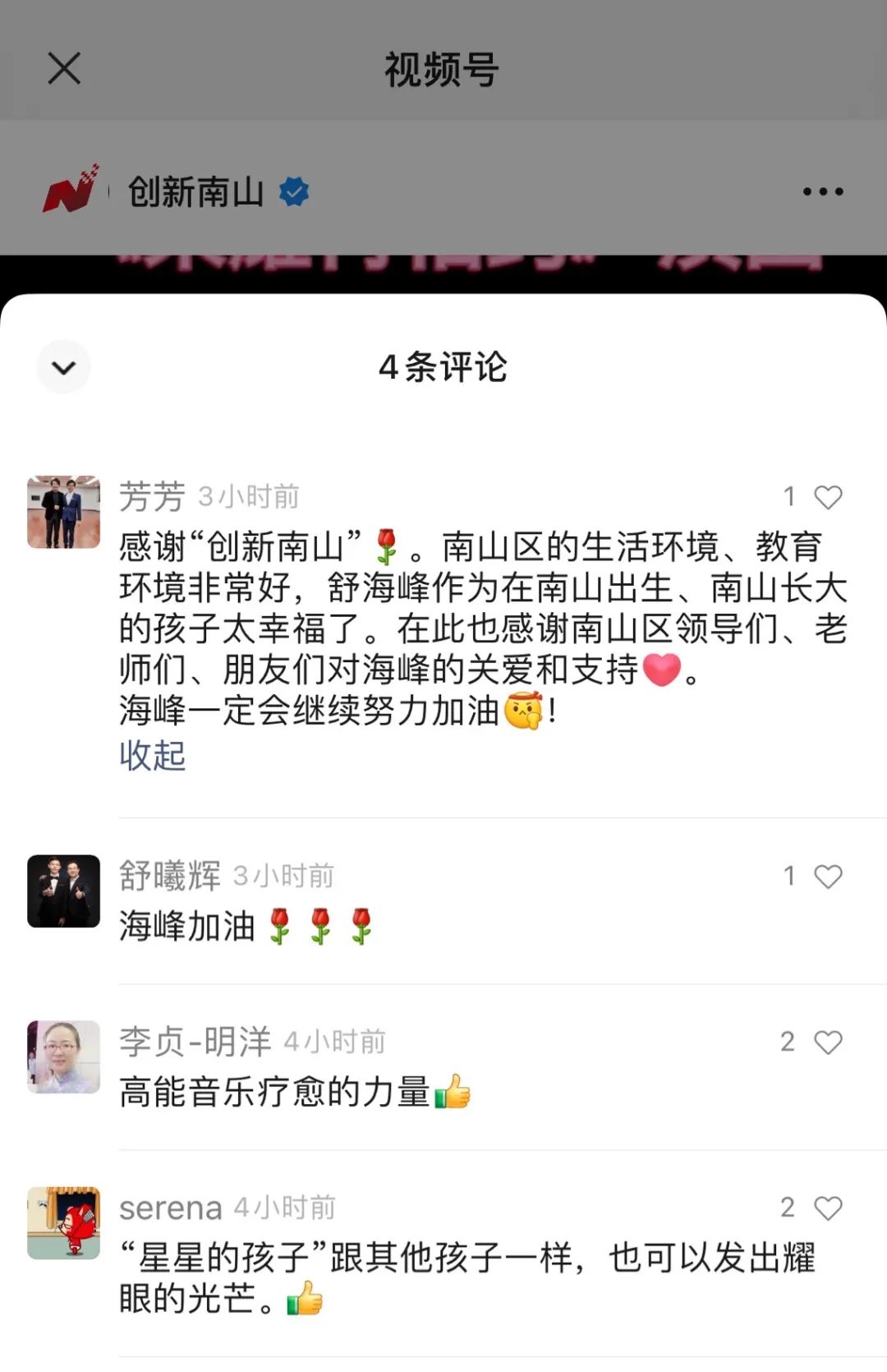Like 舒曦辉's comment

coord(827,877)
